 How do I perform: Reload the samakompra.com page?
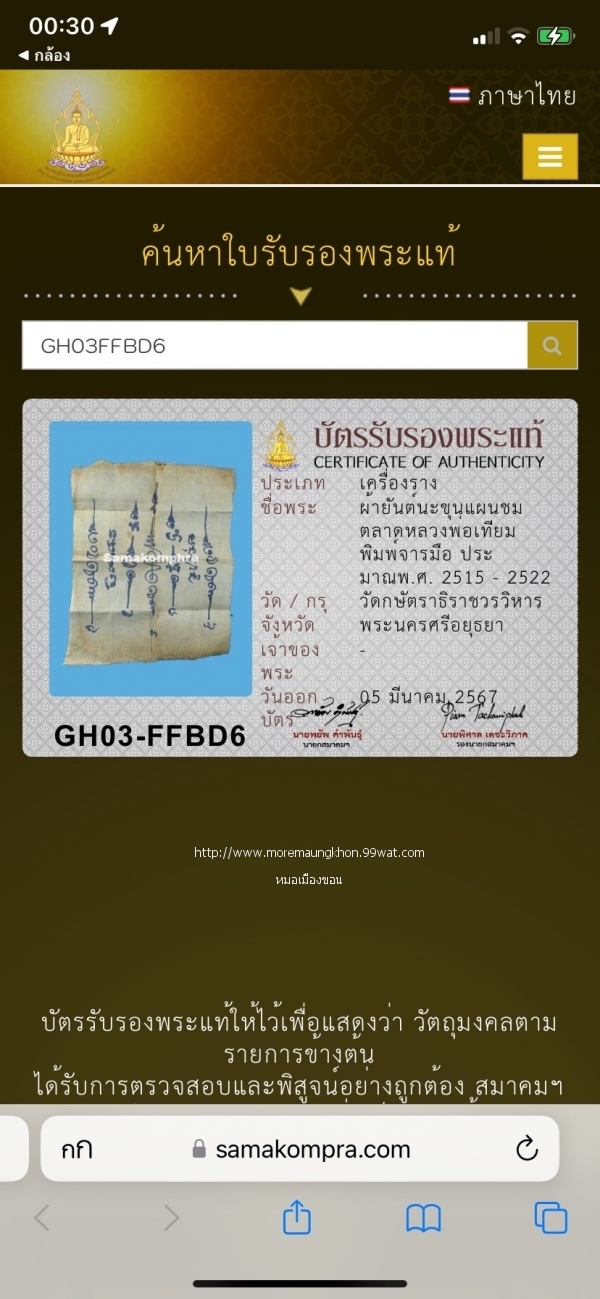point(527,1149)
